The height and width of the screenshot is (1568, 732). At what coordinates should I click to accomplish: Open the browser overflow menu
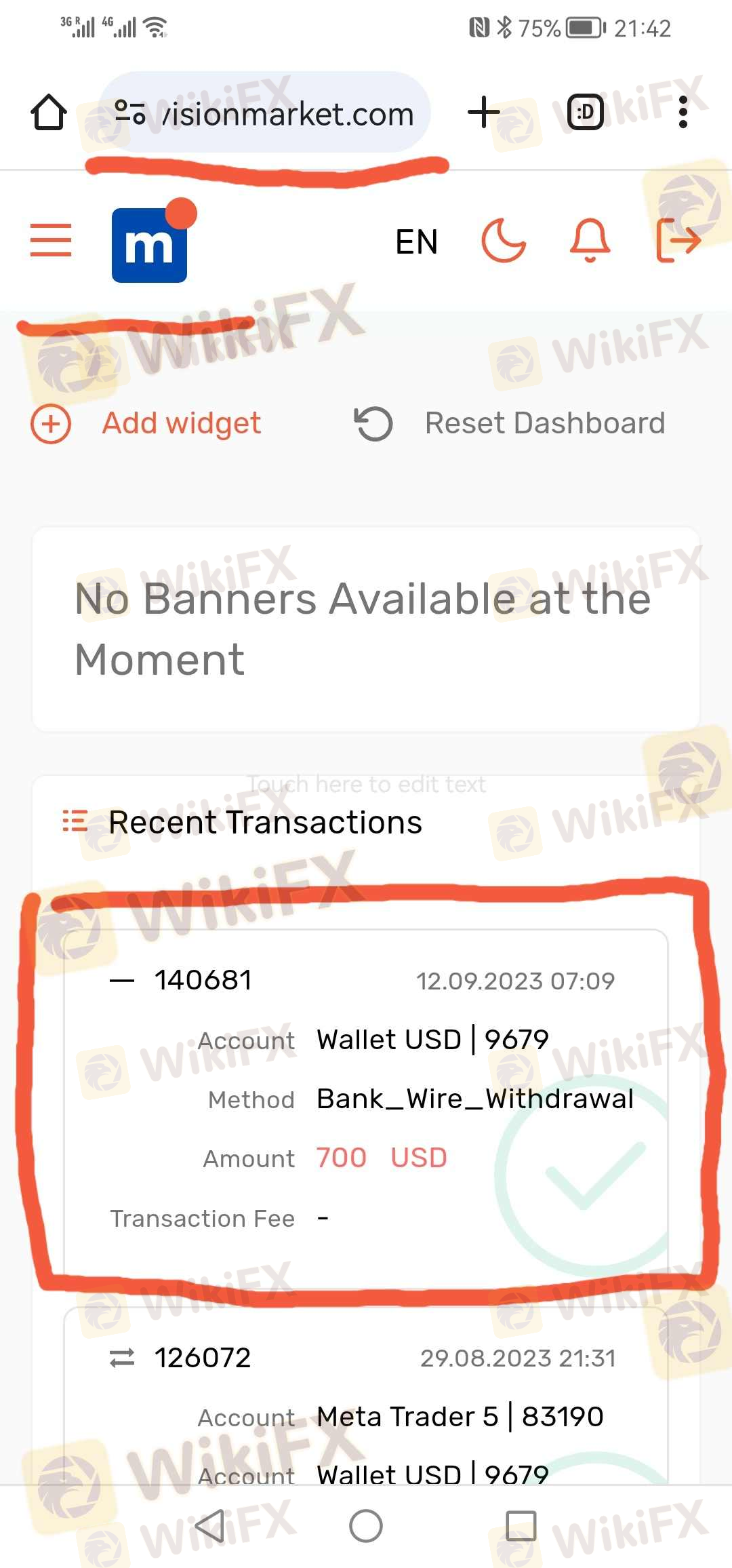[x=683, y=113]
